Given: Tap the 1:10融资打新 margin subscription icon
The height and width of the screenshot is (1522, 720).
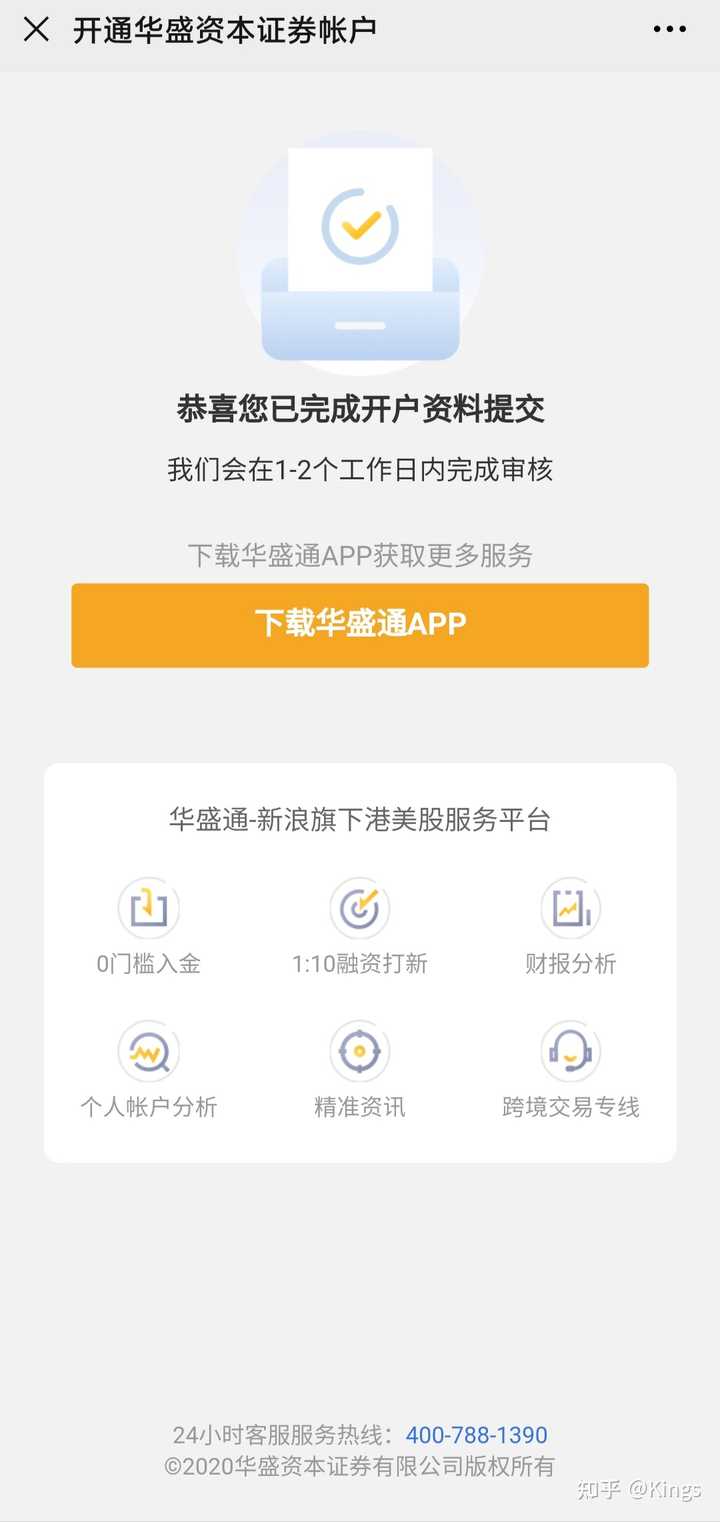Looking at the screenshot, I should tap(360, 906).
